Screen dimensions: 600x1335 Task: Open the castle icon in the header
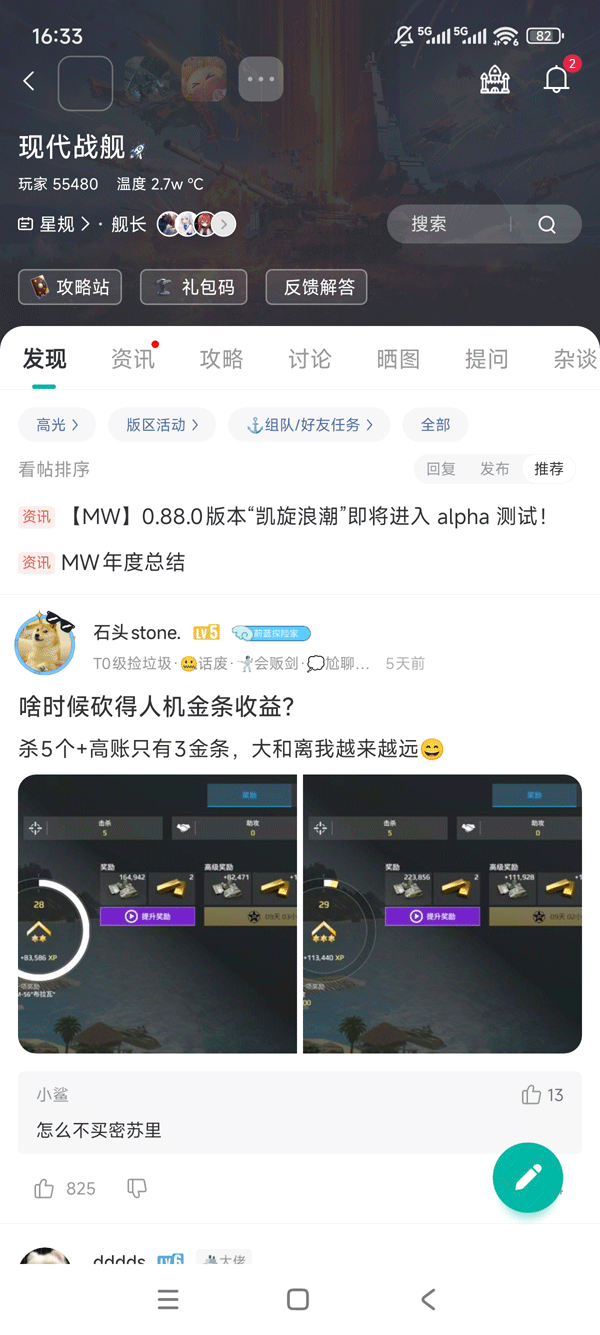pyautogui.click(x=495, y=80)
